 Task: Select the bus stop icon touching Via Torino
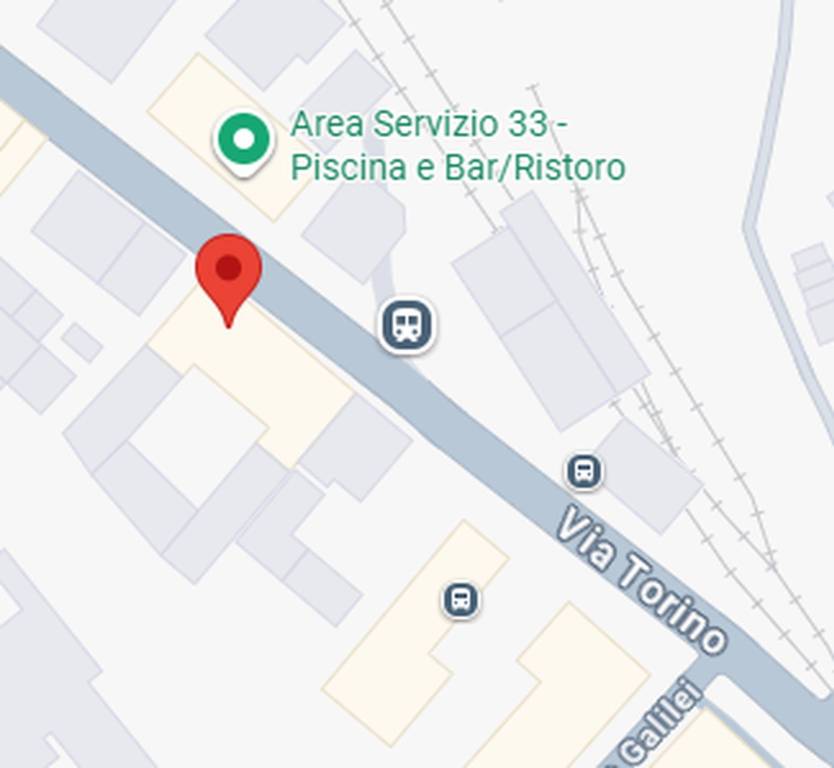click(x=584, y=471)
